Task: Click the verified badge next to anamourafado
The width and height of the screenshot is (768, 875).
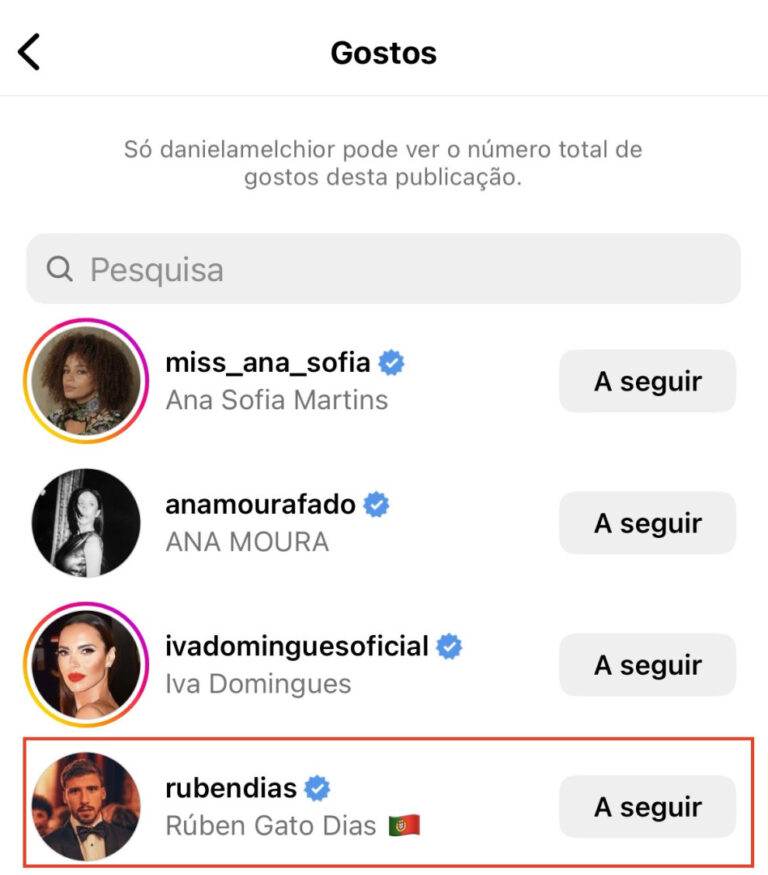Action: (375, 505)
